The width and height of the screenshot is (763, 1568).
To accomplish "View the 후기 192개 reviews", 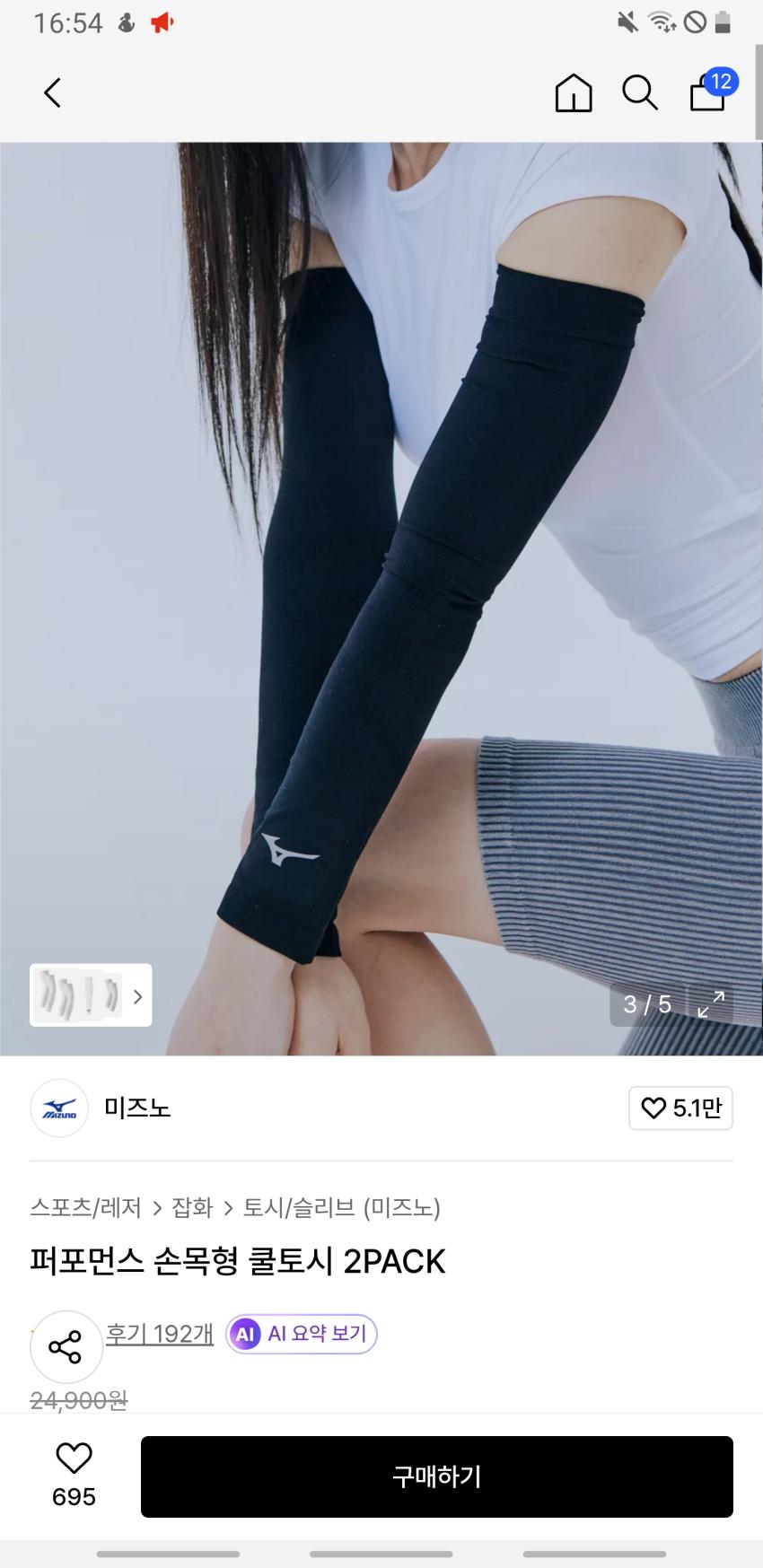I will (160, 1334).
